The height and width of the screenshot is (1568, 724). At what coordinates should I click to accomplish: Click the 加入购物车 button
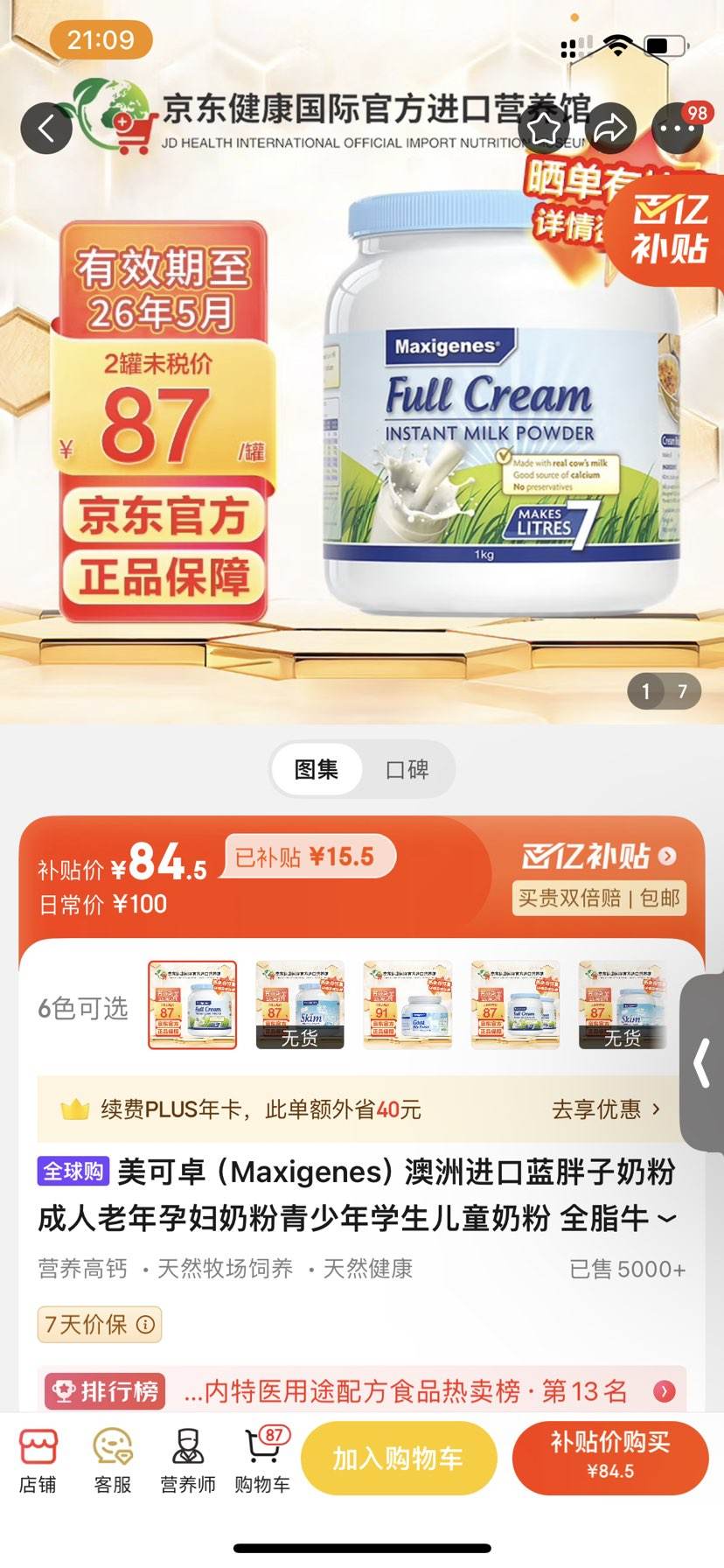(398, 1458)
